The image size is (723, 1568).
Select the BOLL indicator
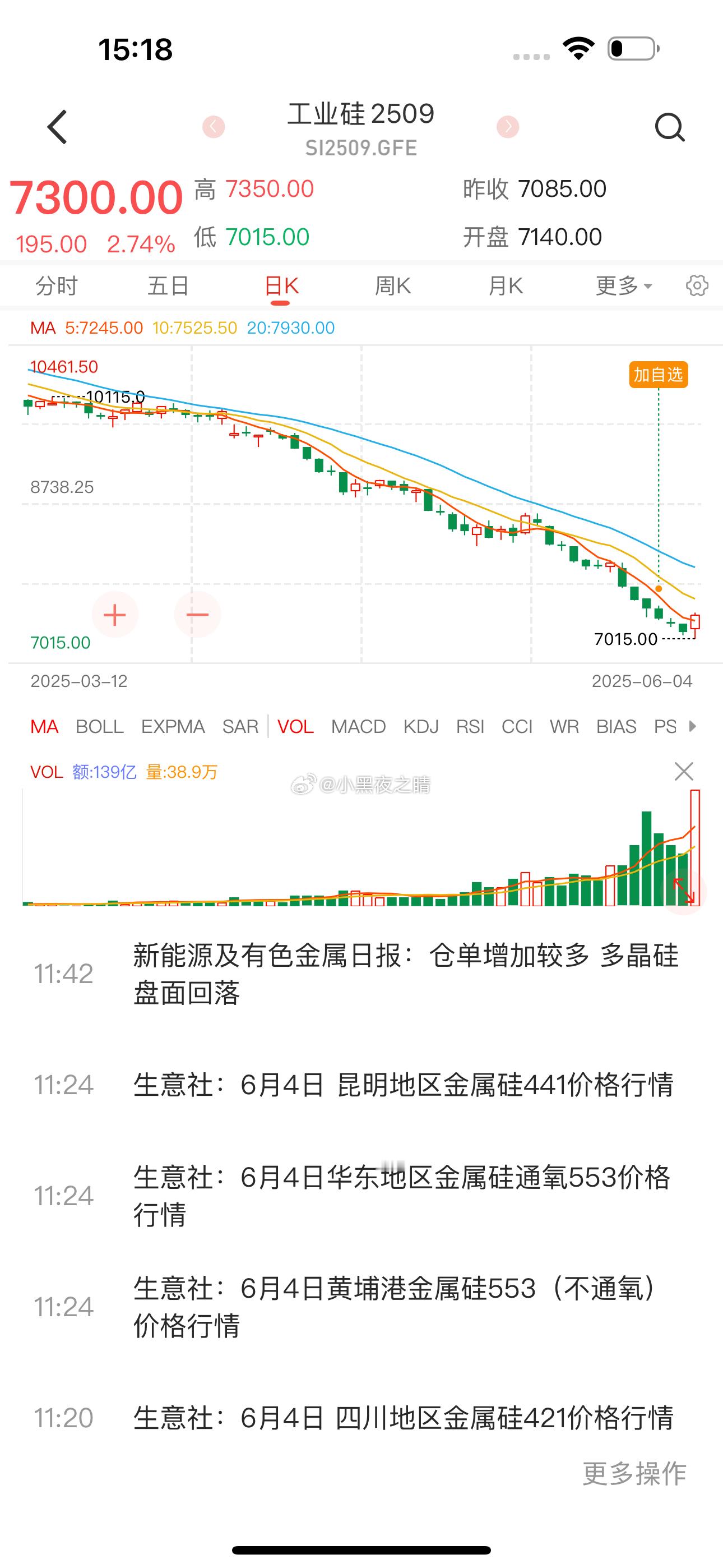coord(100,726)
